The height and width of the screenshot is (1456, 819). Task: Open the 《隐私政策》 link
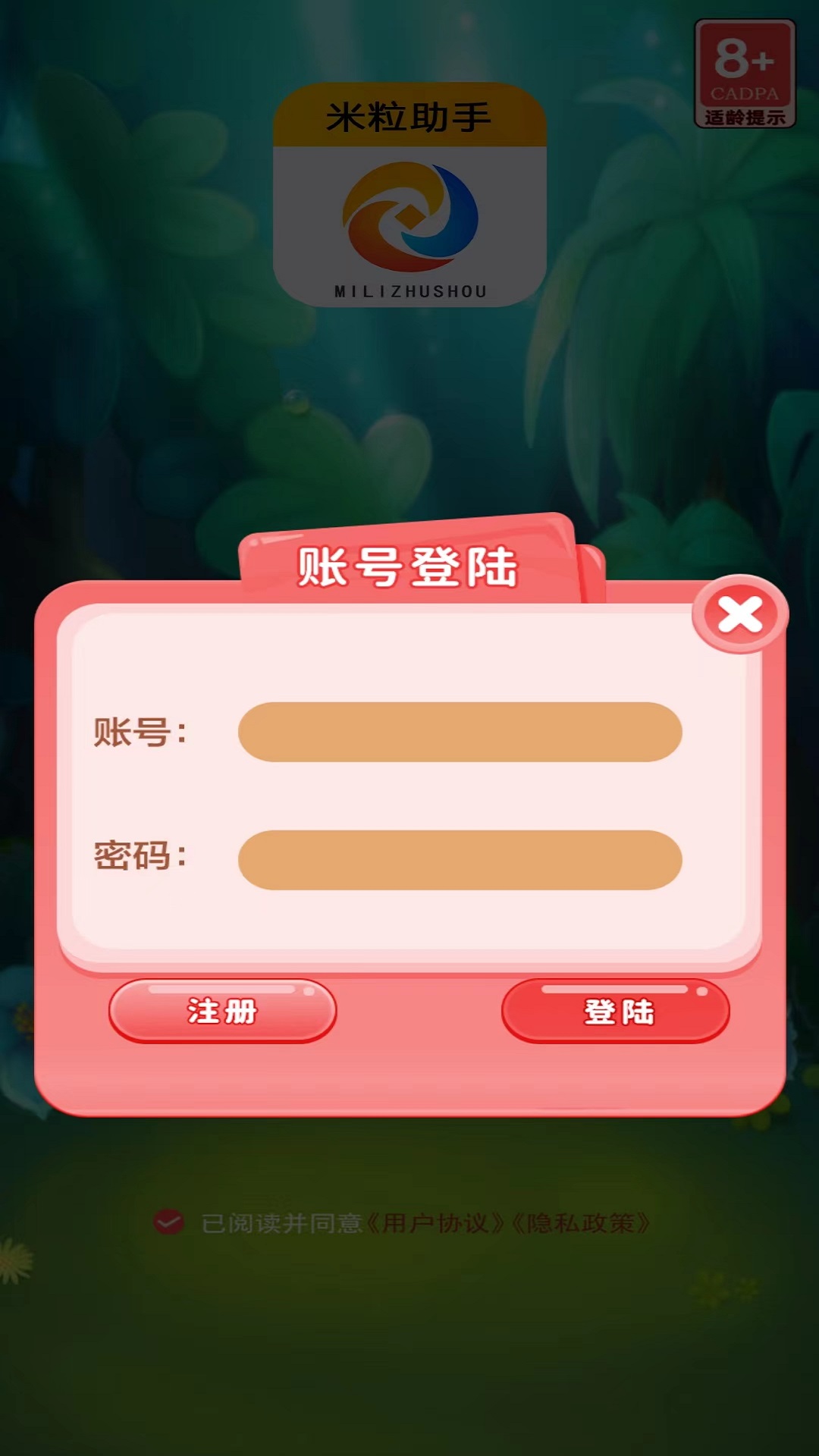pyautogui.click(x=581, y=1223)
